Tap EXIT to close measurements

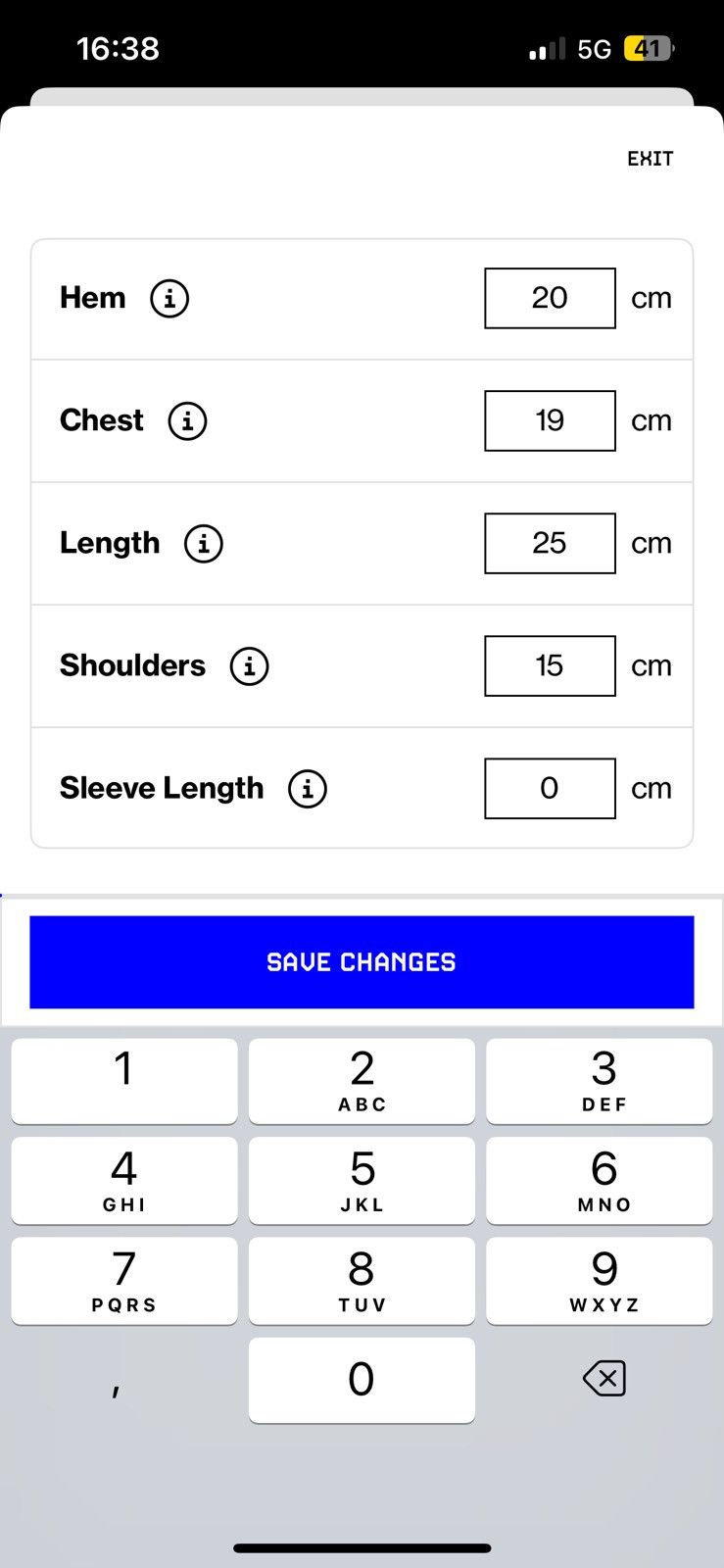[651, 158]
